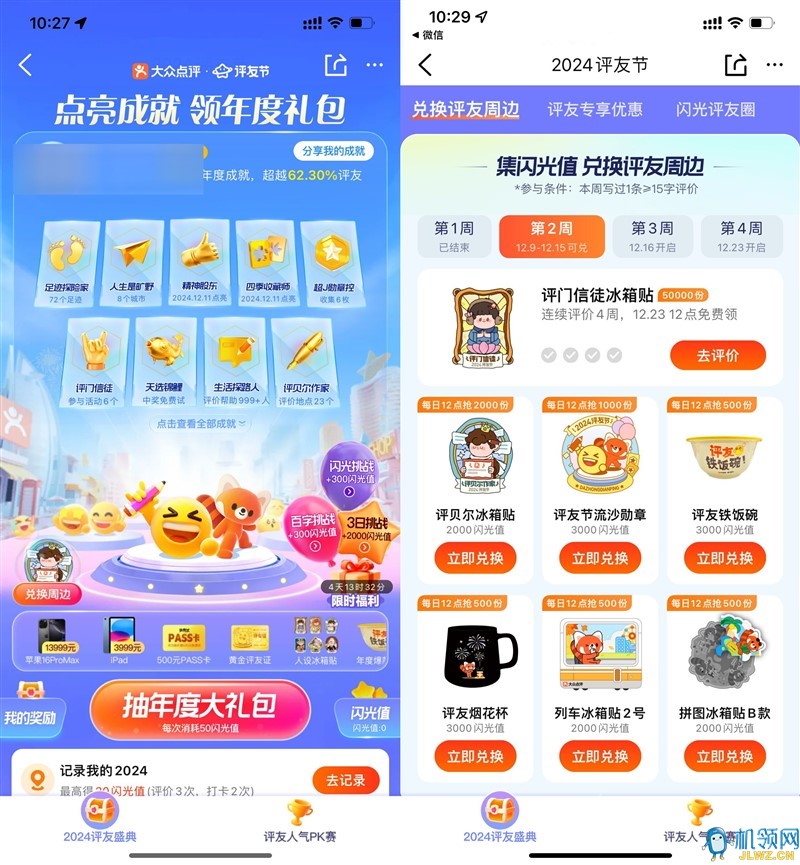Open 我的奖励
Image resolution: width=800 pixels, height=865 pixels.
point(28,716)
